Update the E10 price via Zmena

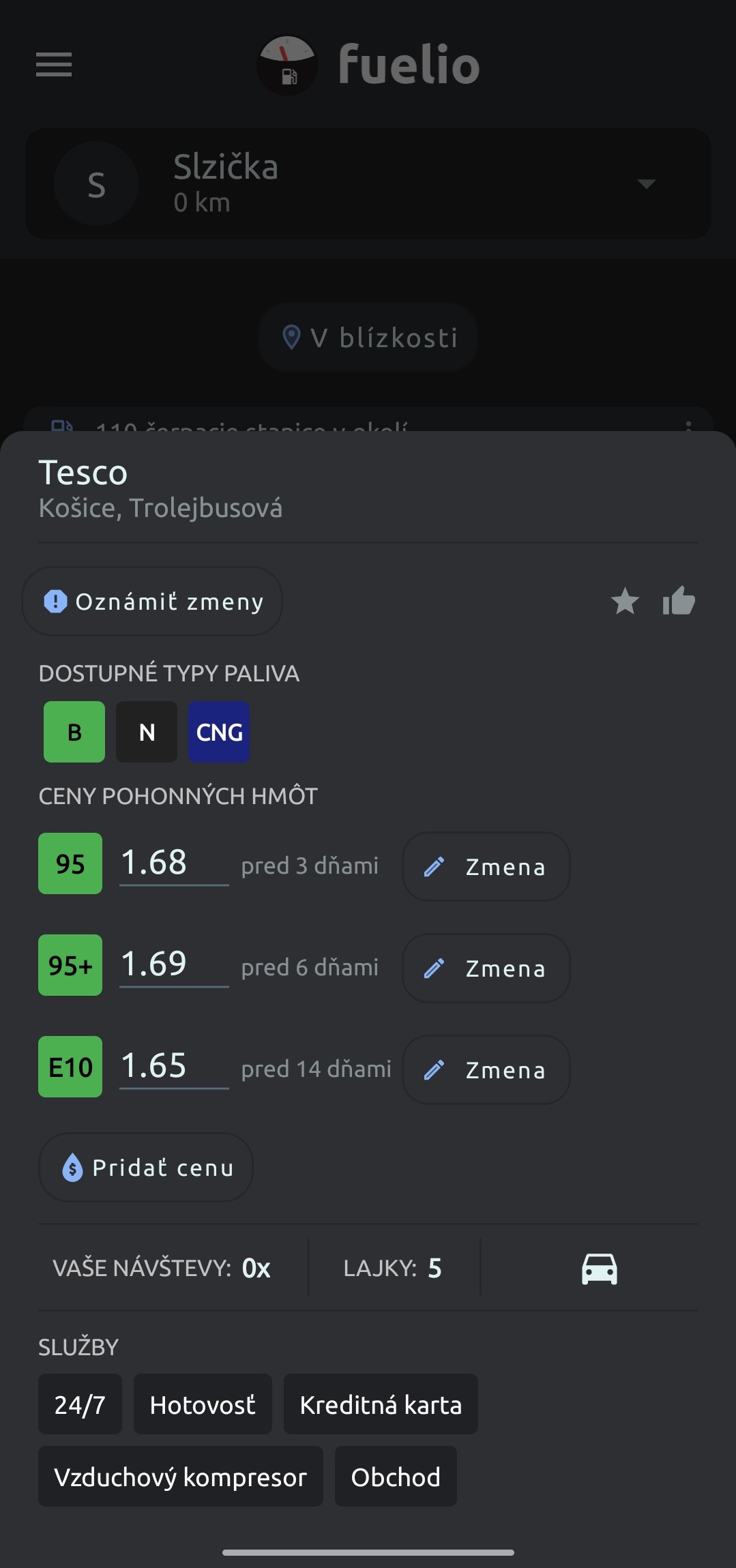click(x=486, y=1069)
